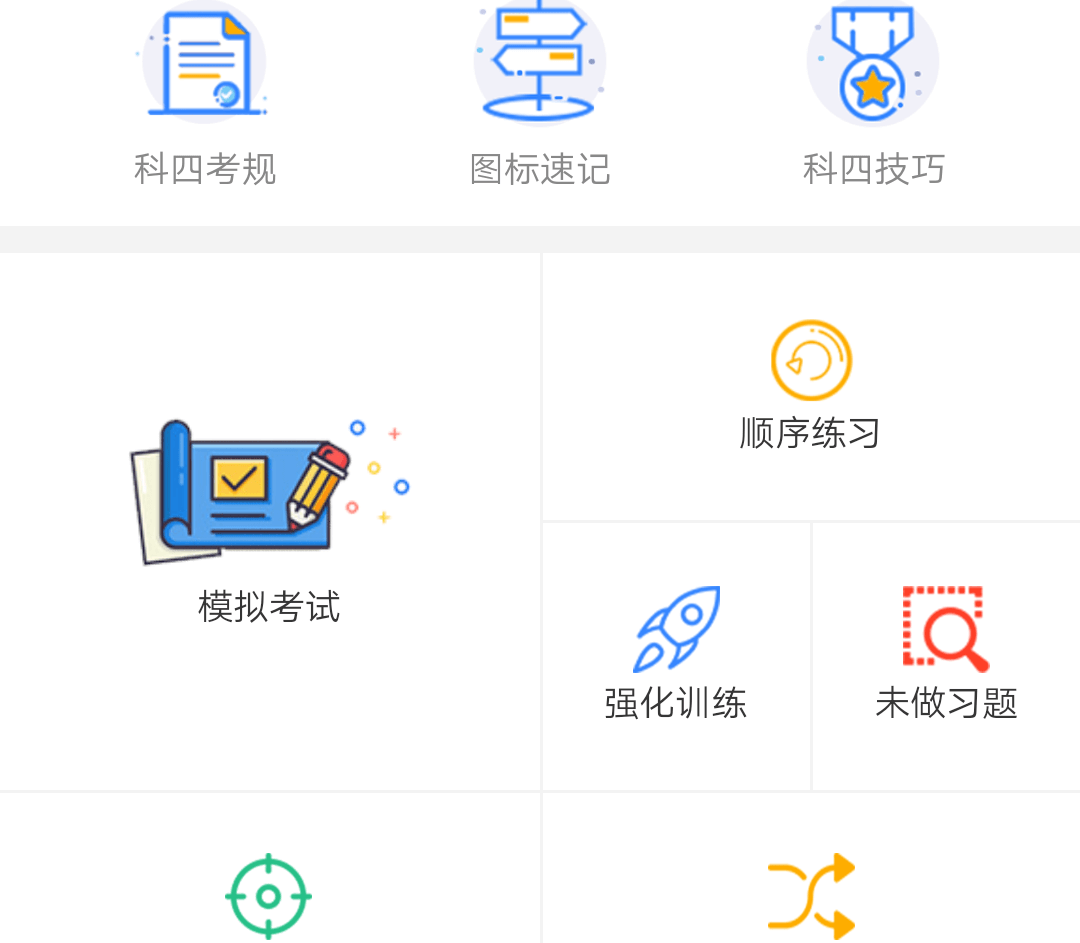Tap the orange shuffle icon tile
This screenshot has height=943, width=1080.
click(x=811, y=895)
